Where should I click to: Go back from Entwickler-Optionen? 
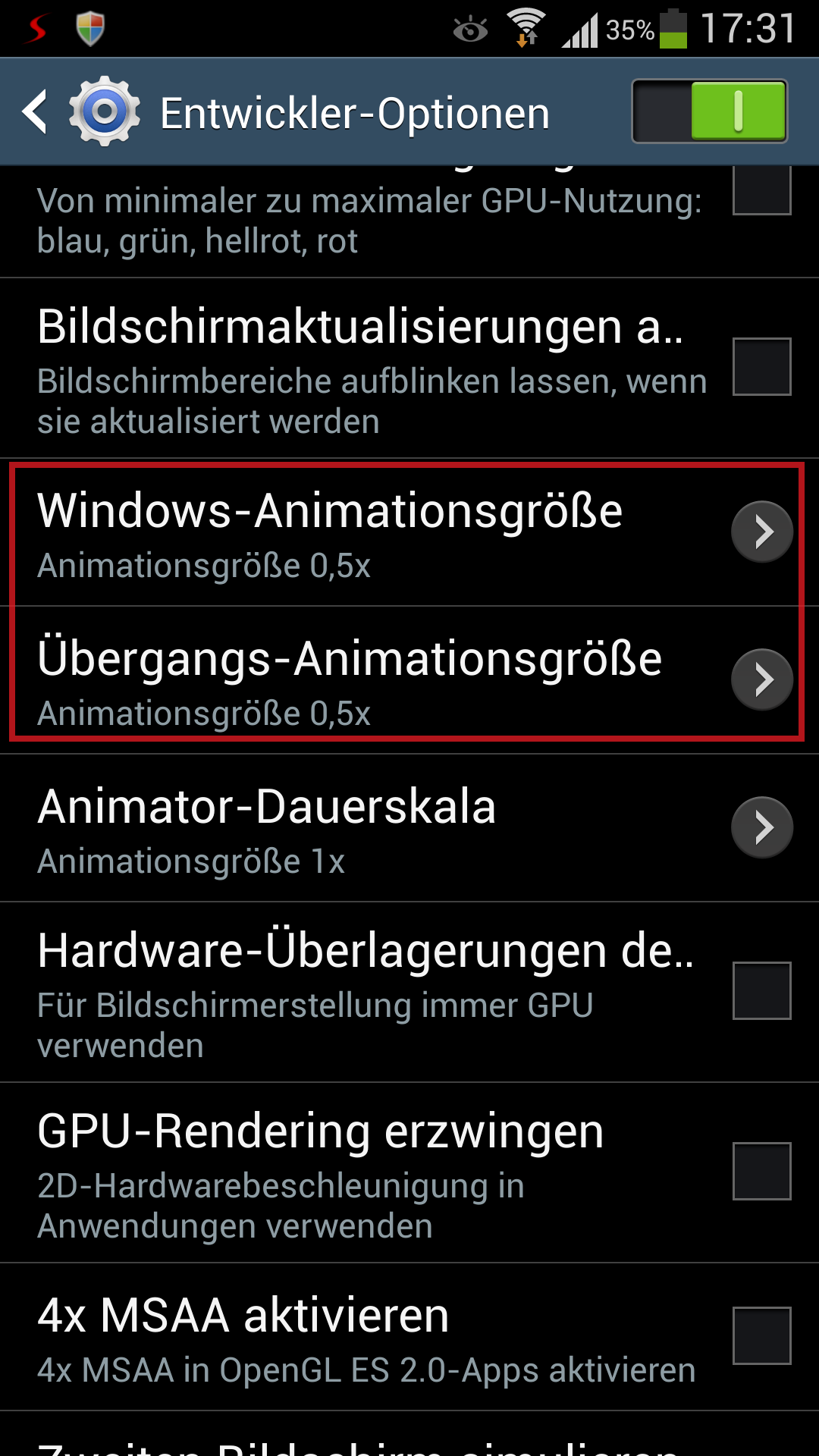(x=36, y=112)
